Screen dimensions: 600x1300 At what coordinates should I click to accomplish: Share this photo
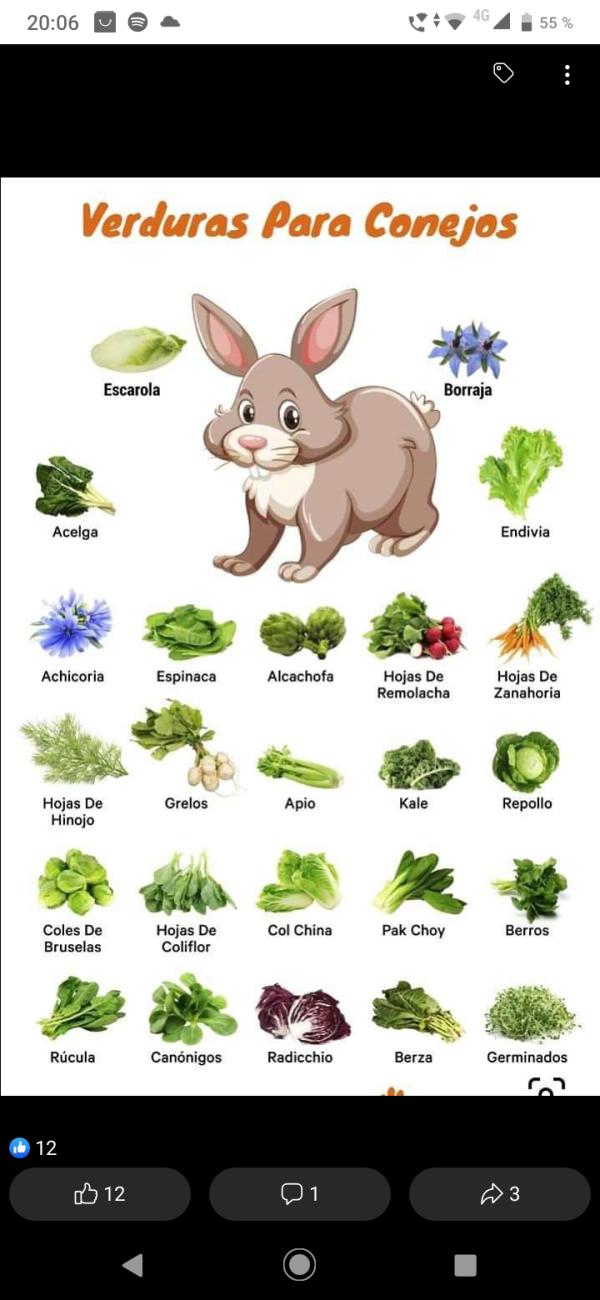[x=500, y=1194]
